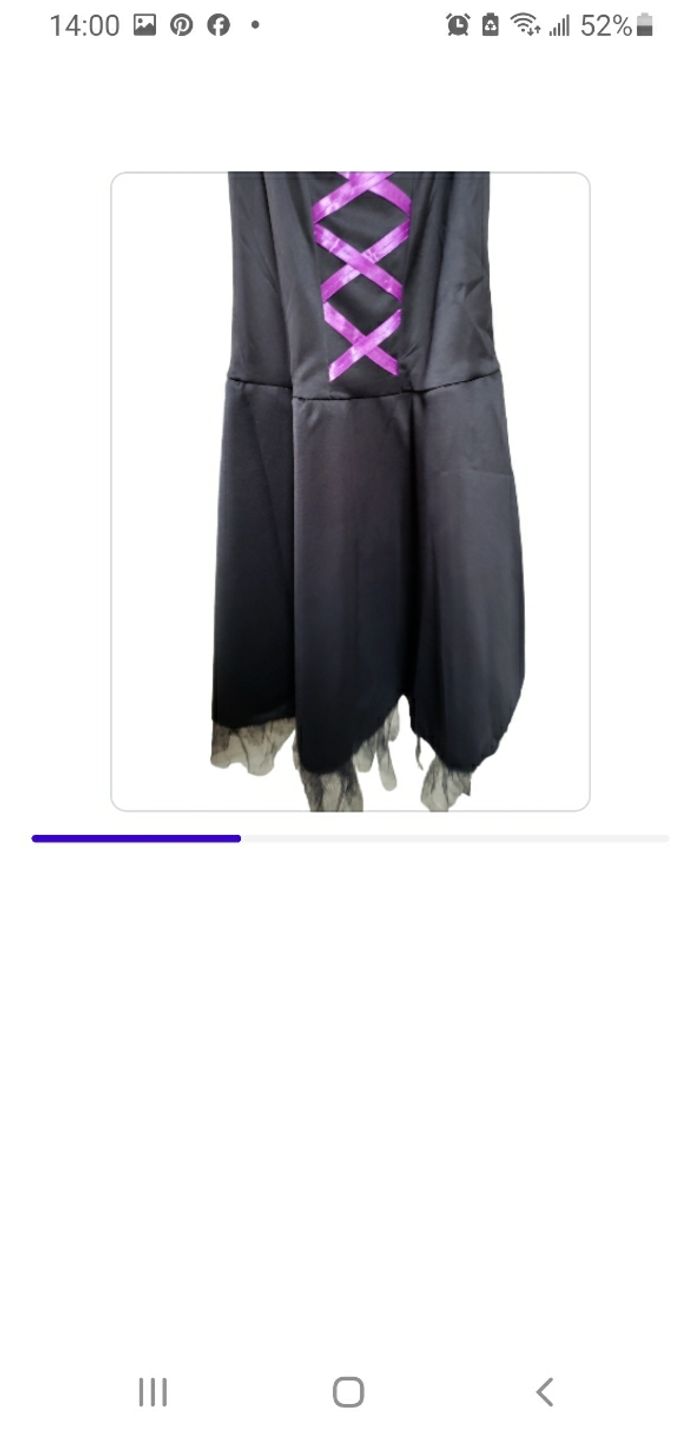Go to the home screen
Screen dimensions: 700x1439
pyautogui.click(x=348, y=1391)
